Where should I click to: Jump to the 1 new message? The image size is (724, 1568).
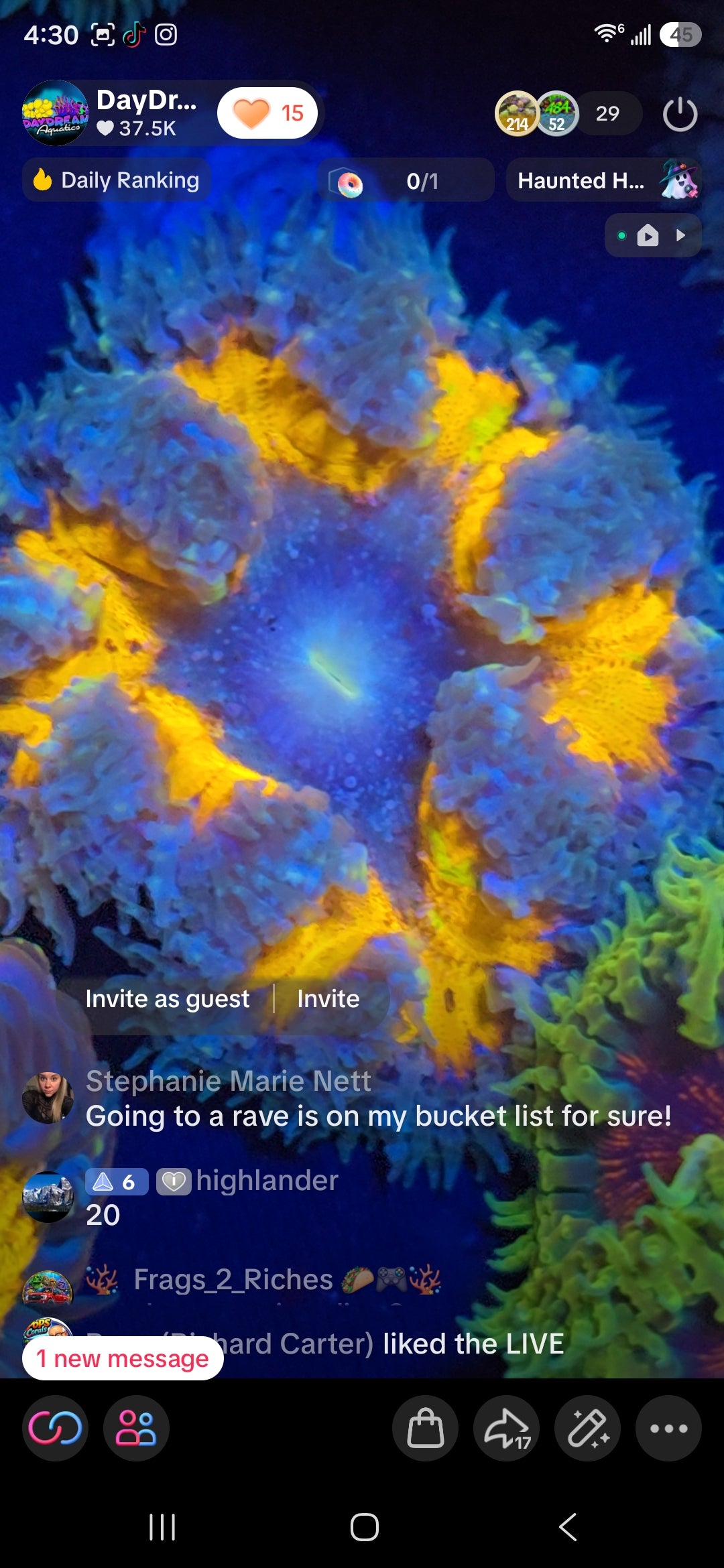[x=123, y=1358]
